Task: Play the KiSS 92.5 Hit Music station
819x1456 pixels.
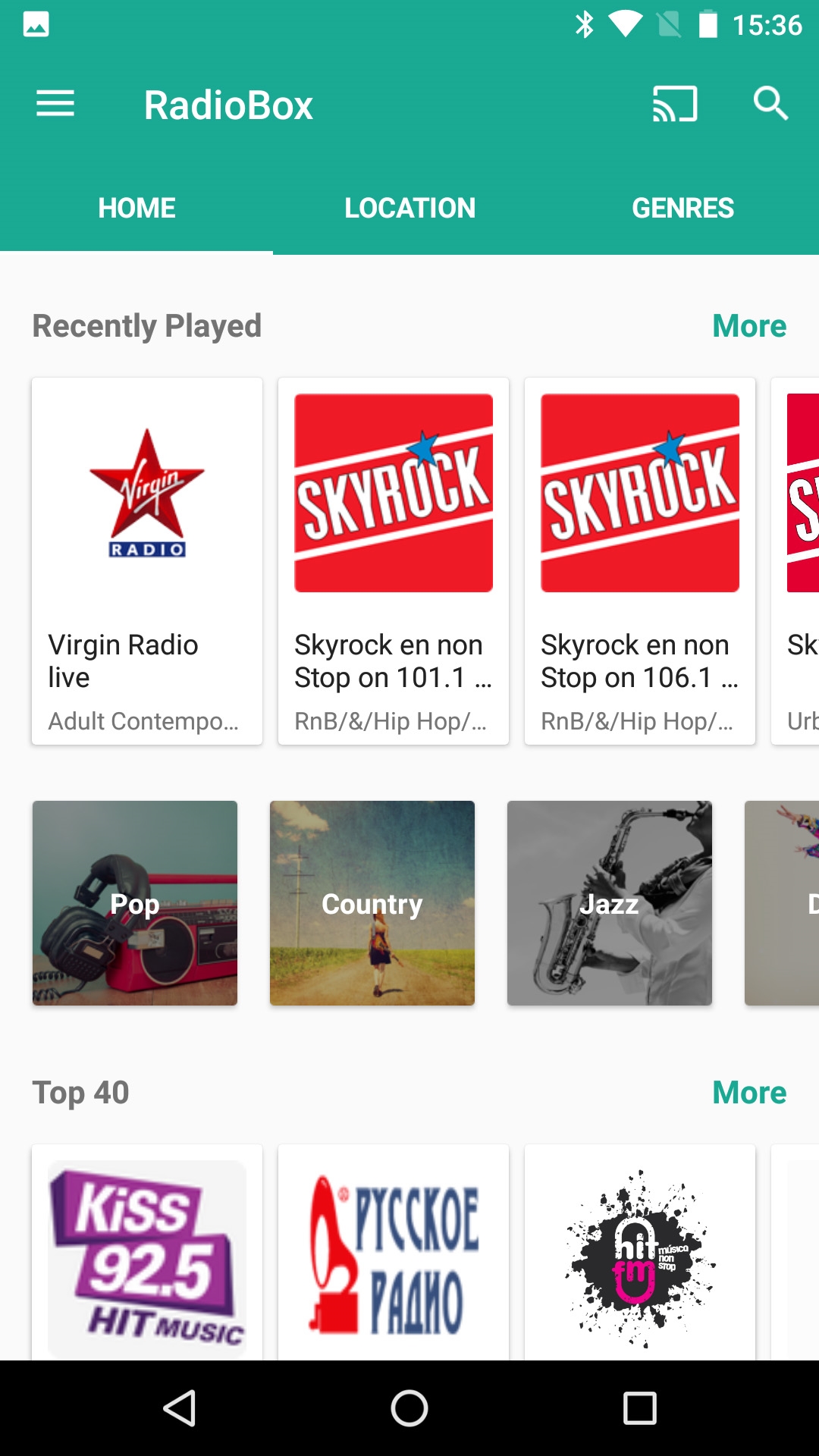Action: (x=146, y=1255)
